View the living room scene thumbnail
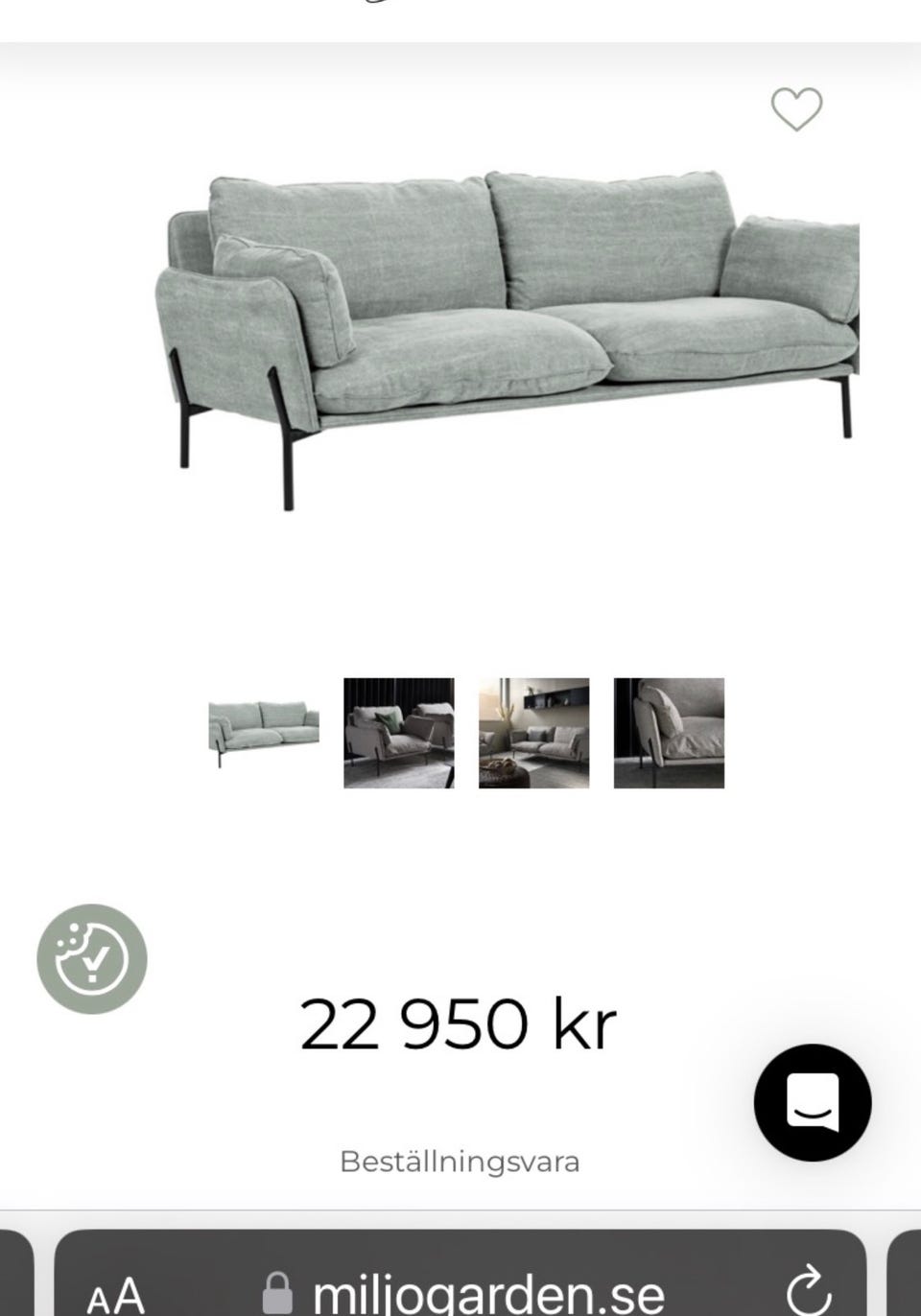Image resolution: width=921 pixels, height=1316 pixels. [x=532, y=731]
